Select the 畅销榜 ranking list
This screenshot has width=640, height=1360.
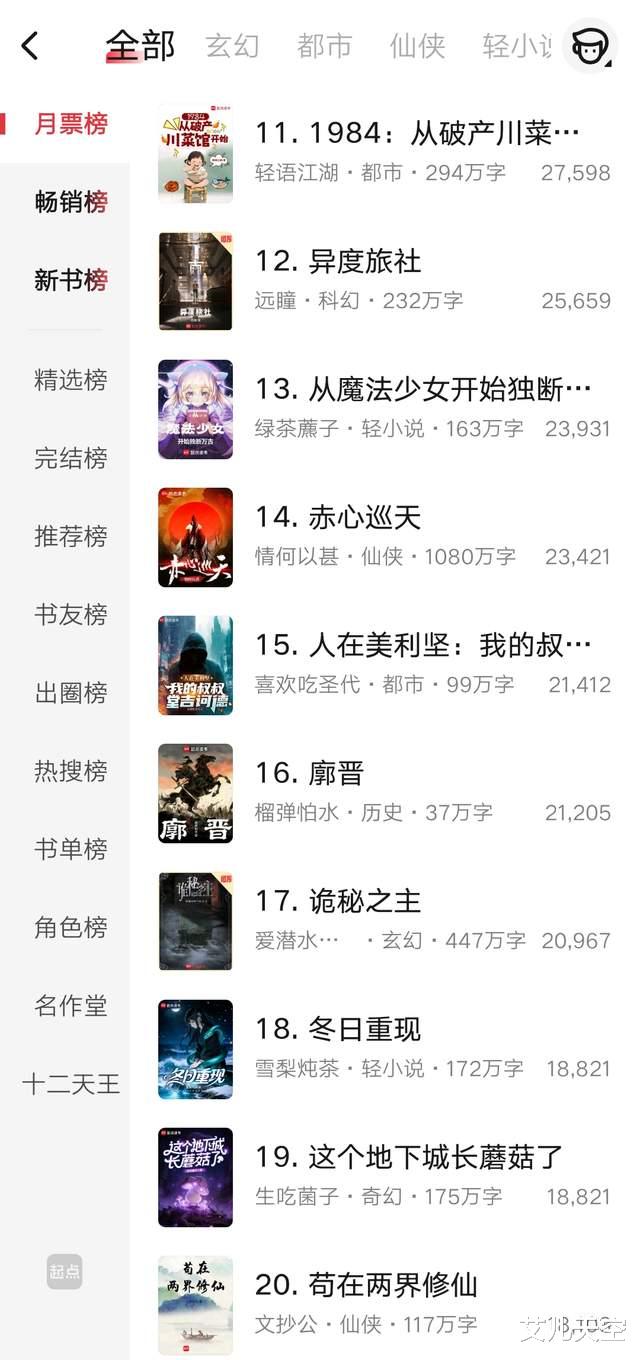click(70, 202)
